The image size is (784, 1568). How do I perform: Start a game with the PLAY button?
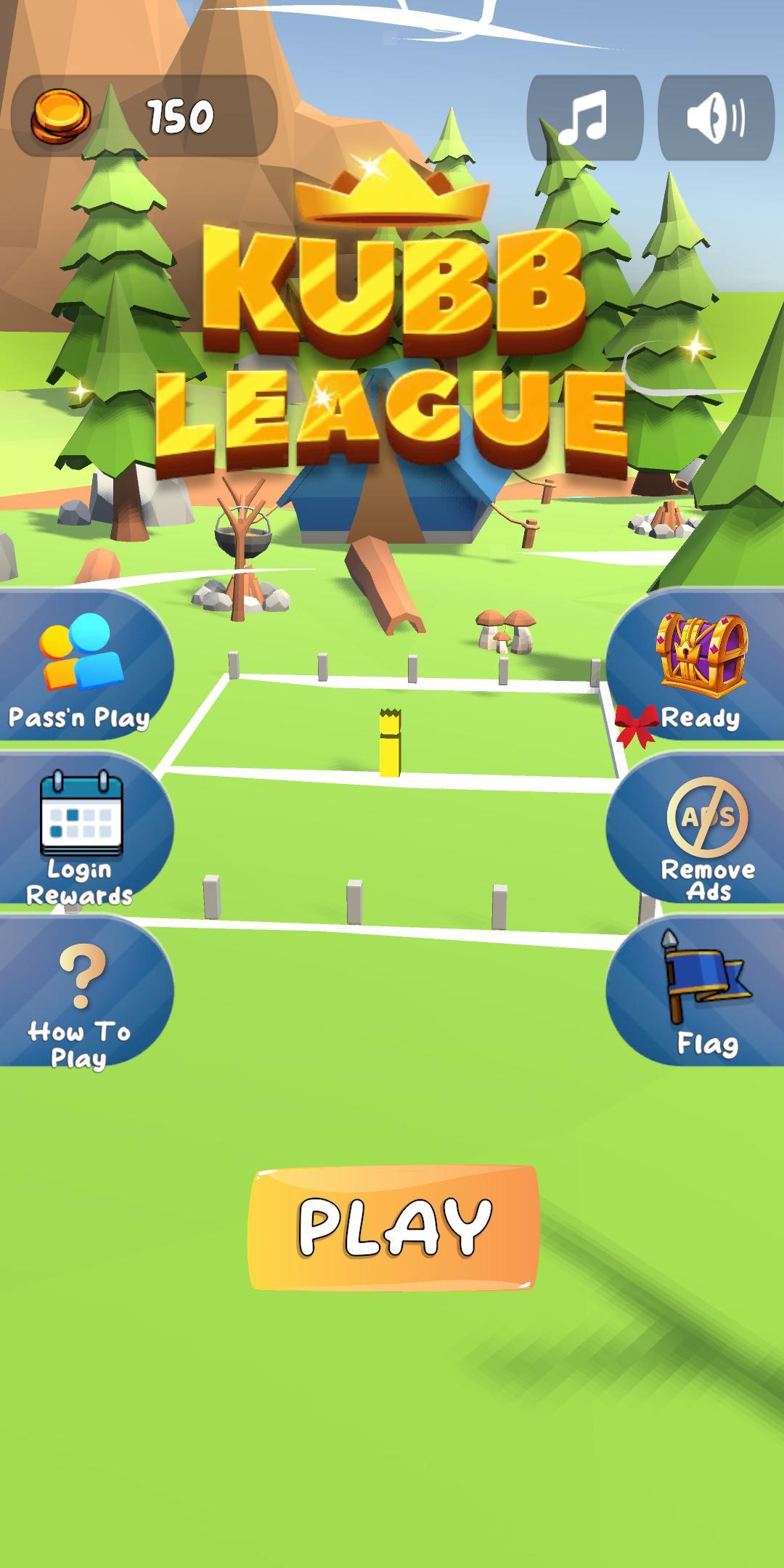(393, 1229)
